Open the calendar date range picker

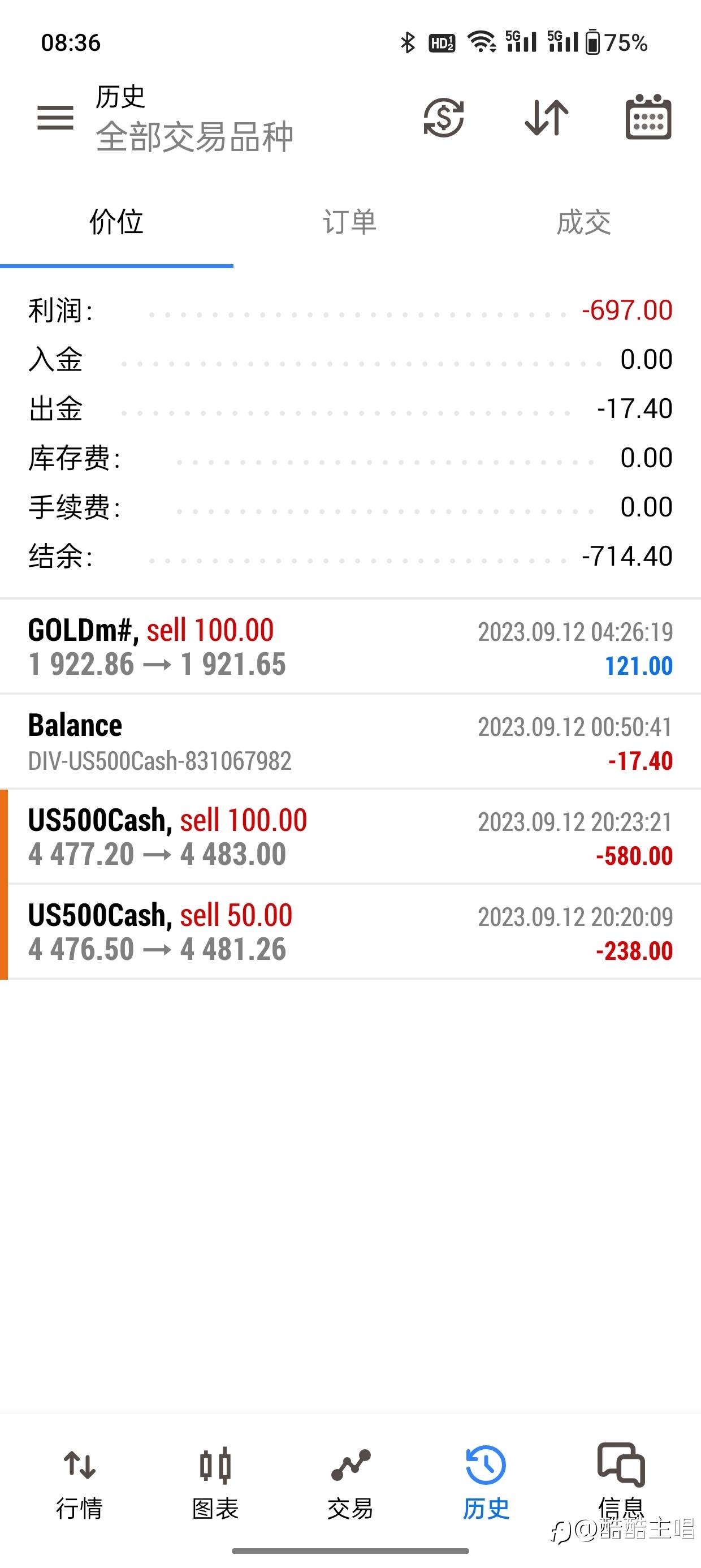648,118
